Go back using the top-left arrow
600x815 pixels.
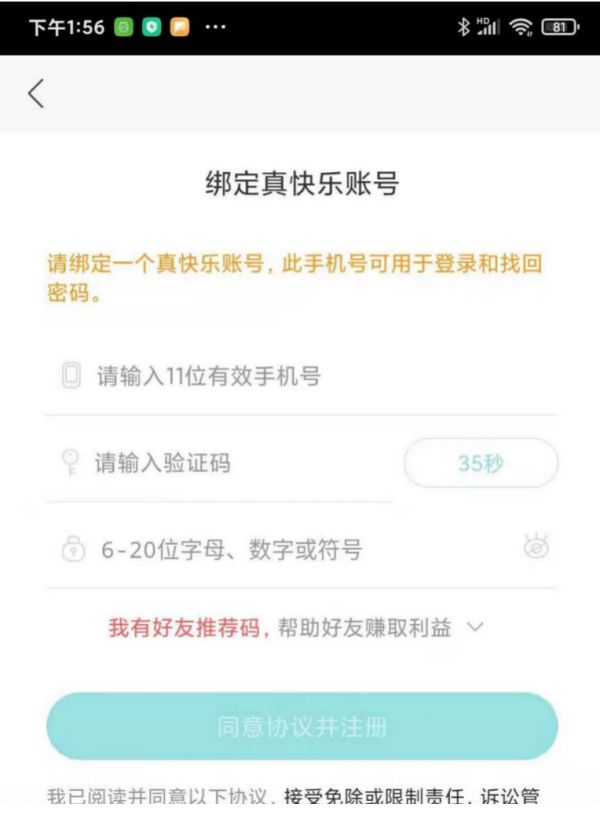coord(36,93)
